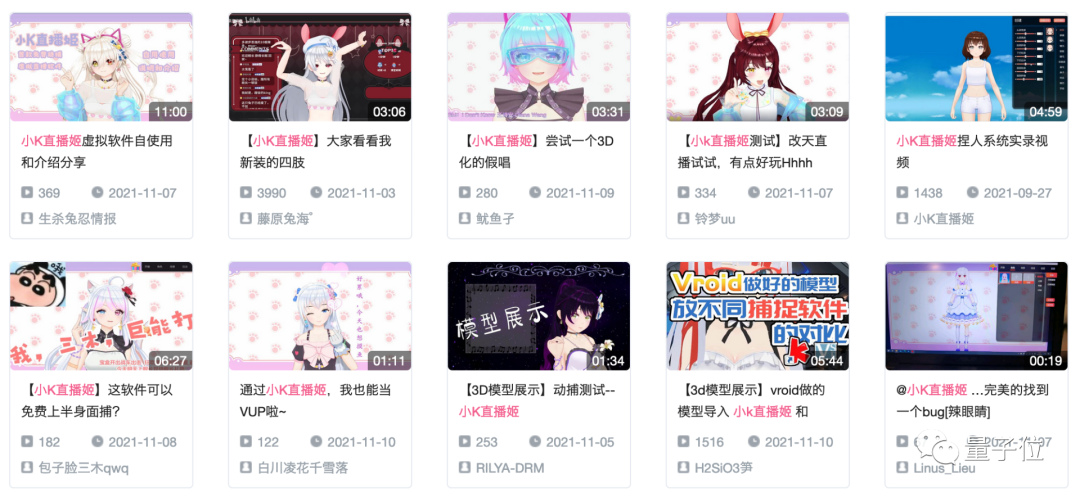This screenshot has width=1080, height=497.
Task: Watch the 小k直播姬测试 video, 03:09
Action: tap(757, 67)
